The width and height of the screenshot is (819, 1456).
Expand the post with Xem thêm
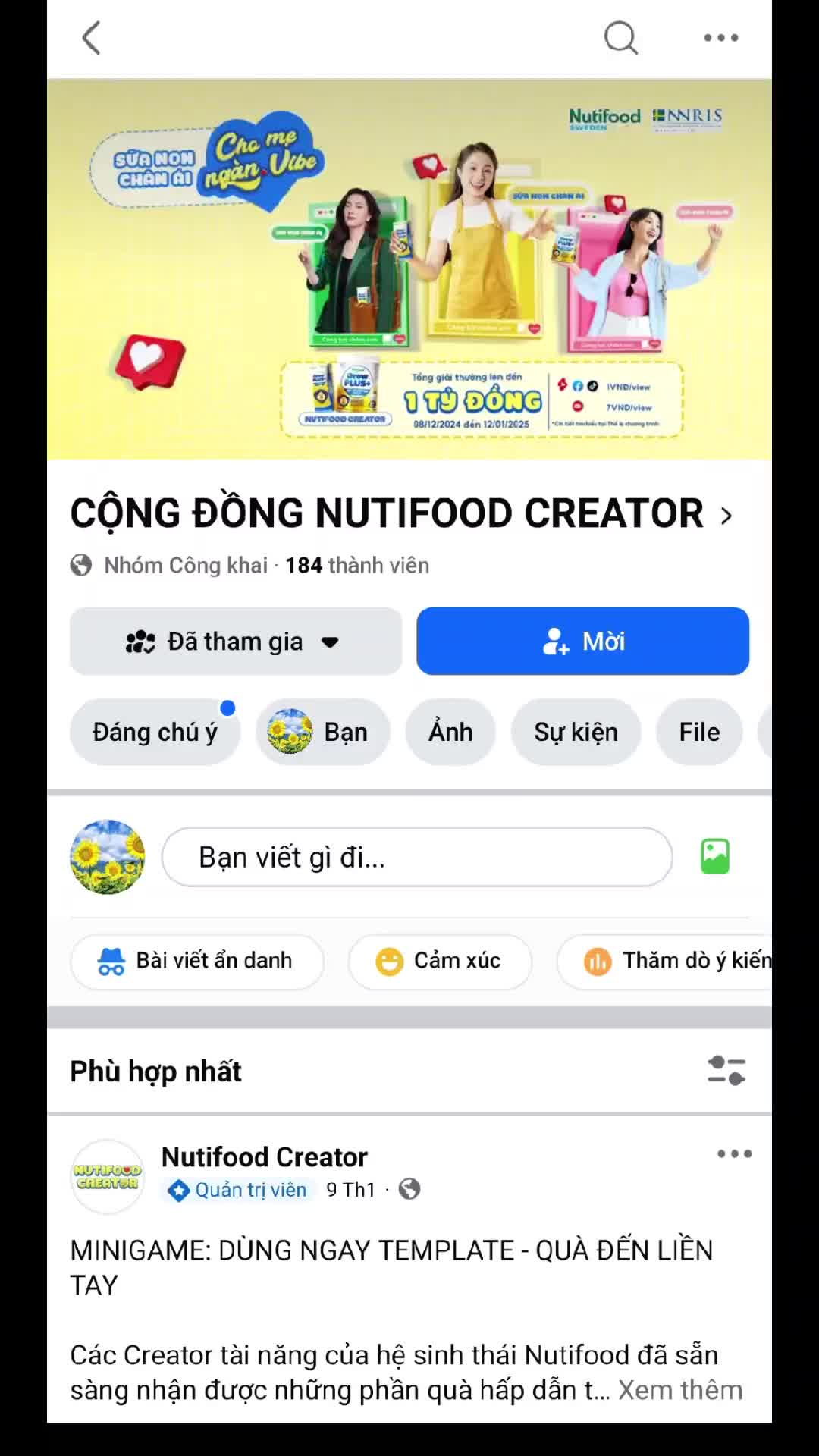click(x=679, y=1390)
